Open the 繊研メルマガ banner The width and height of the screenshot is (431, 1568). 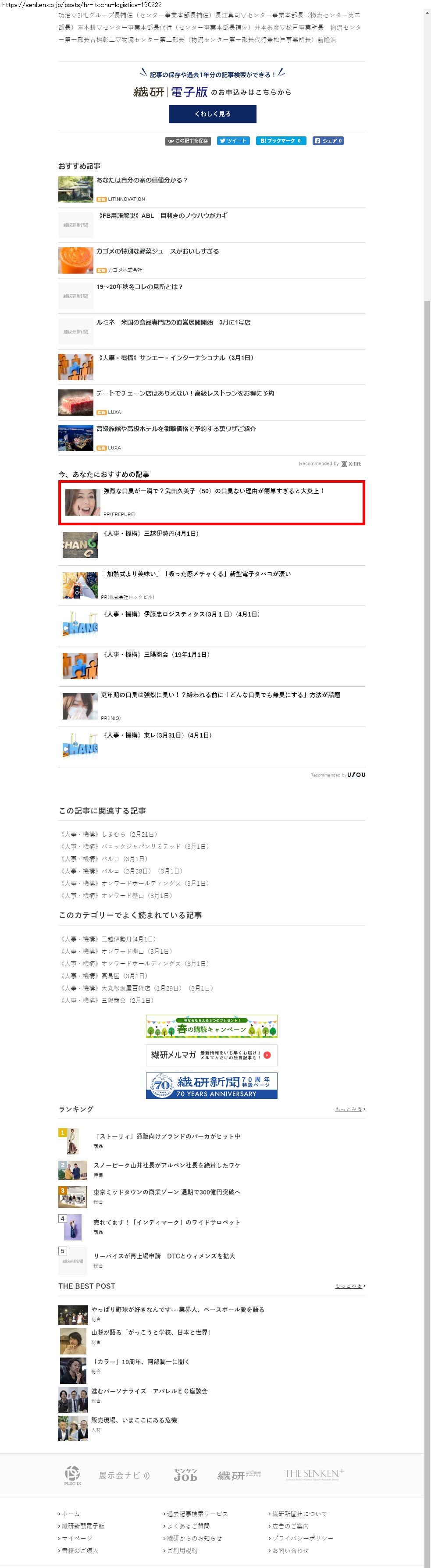coord(212,1055)
